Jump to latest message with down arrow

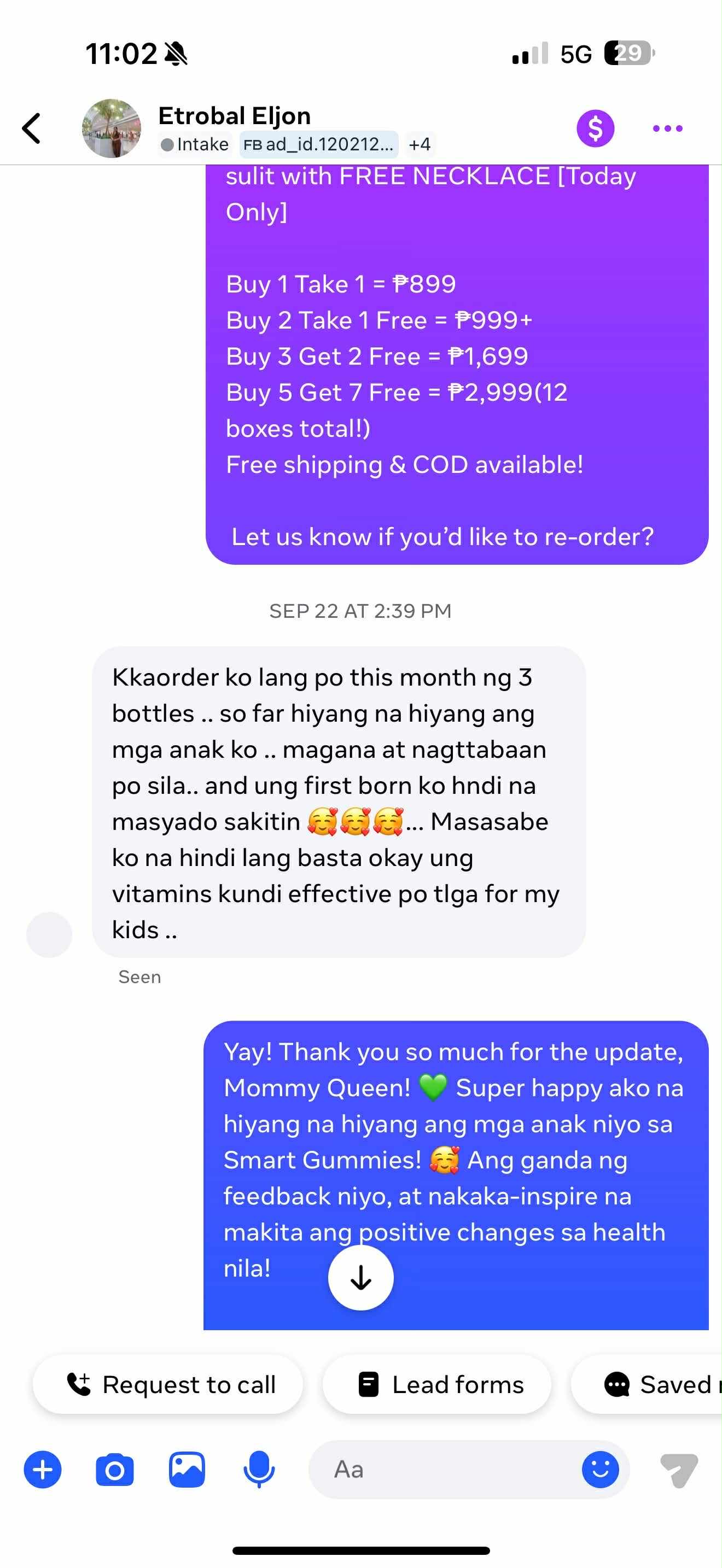coord(360,1277)
